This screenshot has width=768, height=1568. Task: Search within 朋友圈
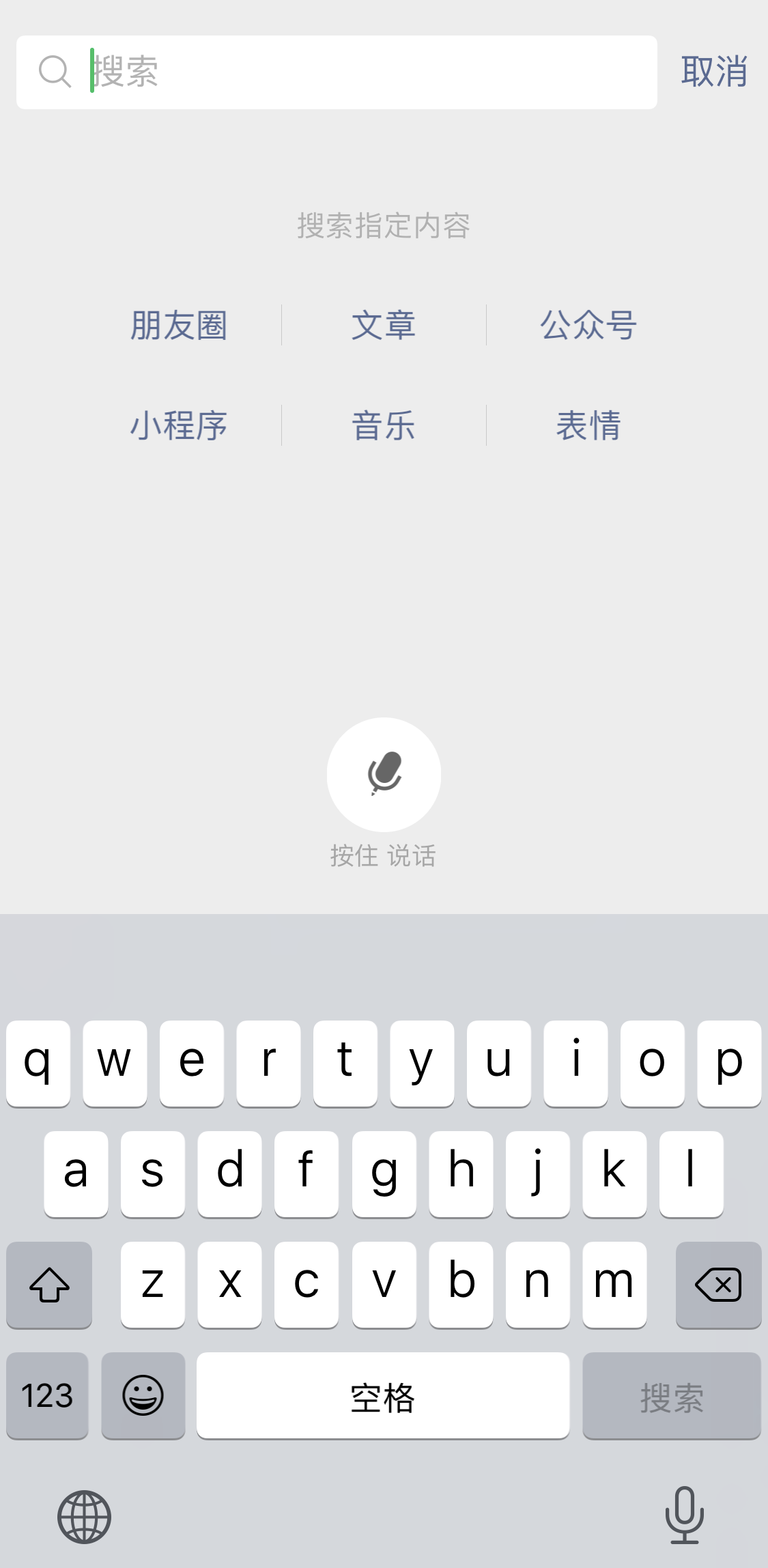[179, 325]
